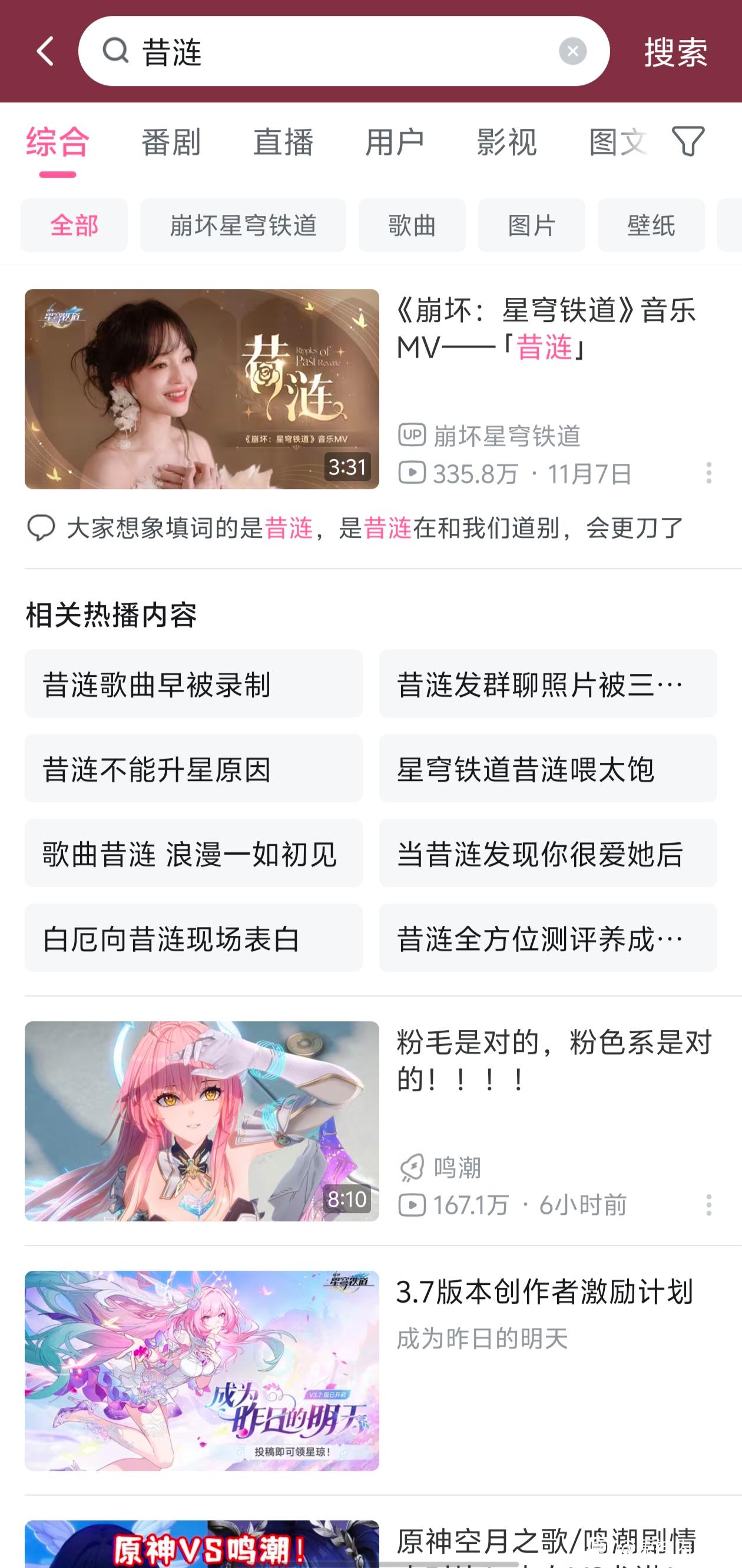Switch to the 直播 tab
Viewport: 742px width, 1568px height.
pos(283,142)
